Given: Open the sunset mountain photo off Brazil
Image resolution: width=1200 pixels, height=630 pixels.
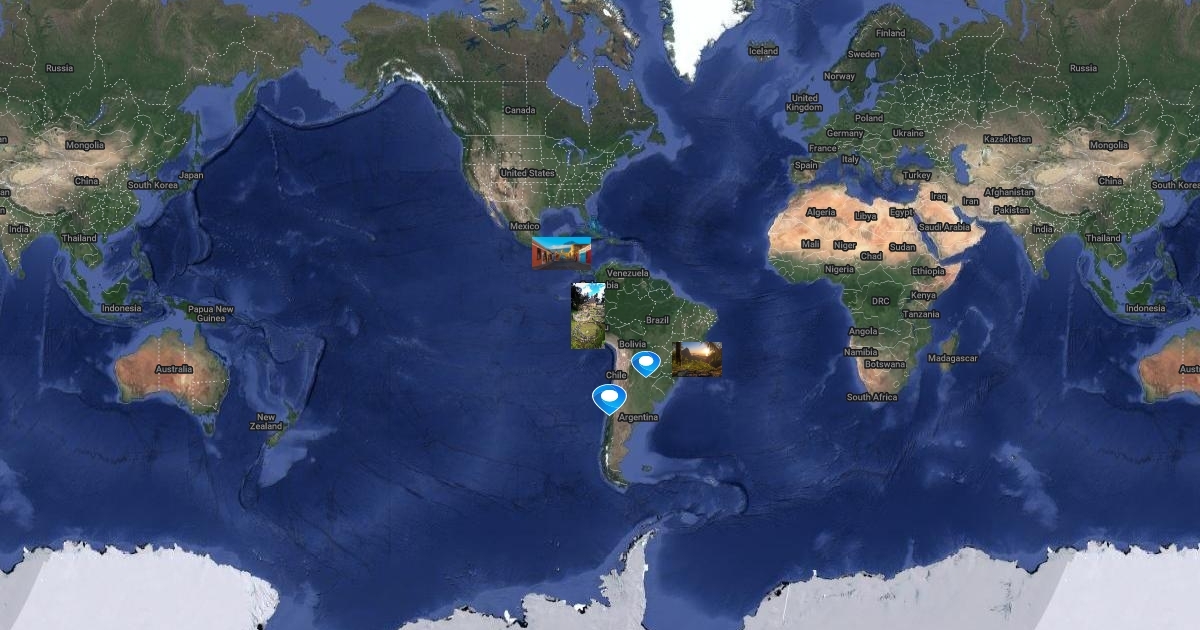Looking at the screenshot, I should click(x=696, y=359).
